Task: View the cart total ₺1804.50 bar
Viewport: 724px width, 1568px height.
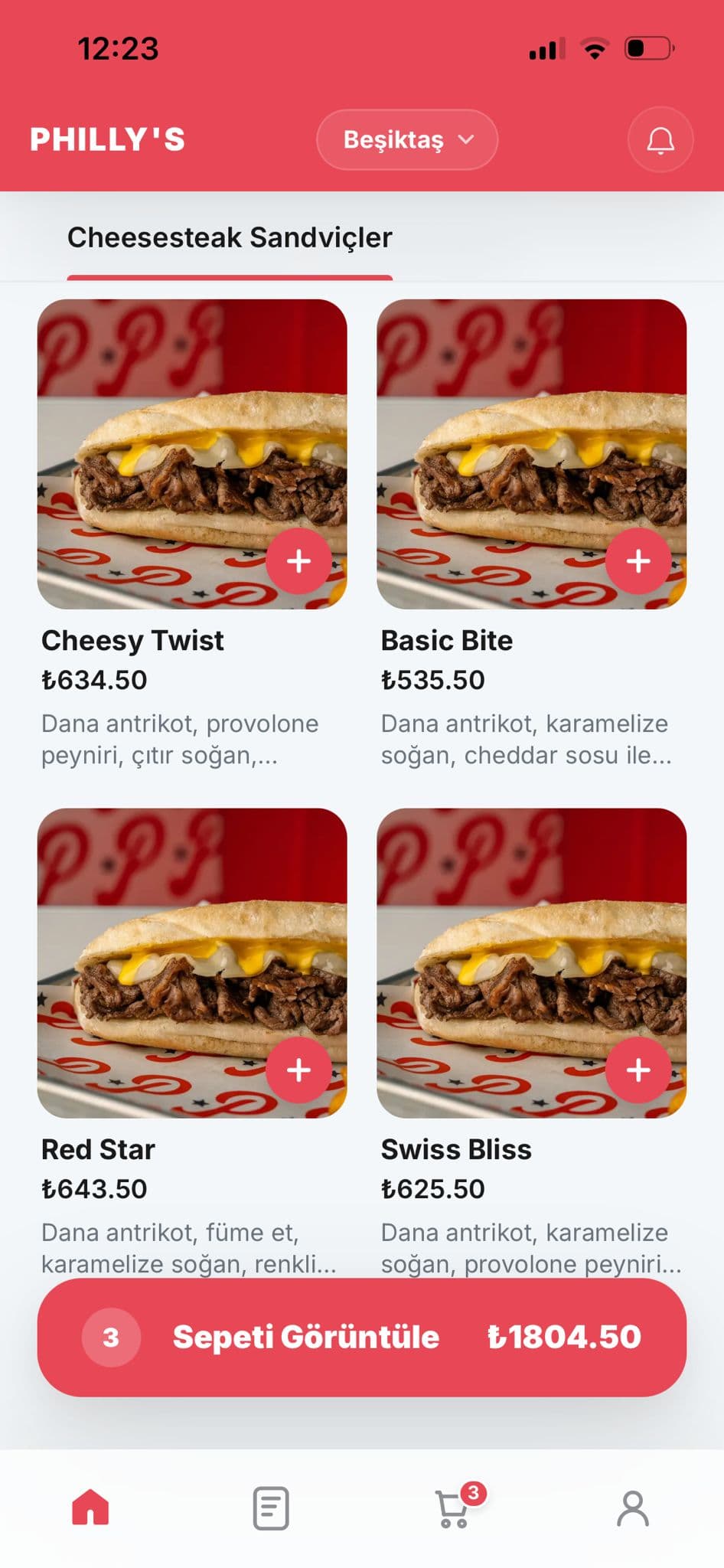Action: coord(565,1336)
